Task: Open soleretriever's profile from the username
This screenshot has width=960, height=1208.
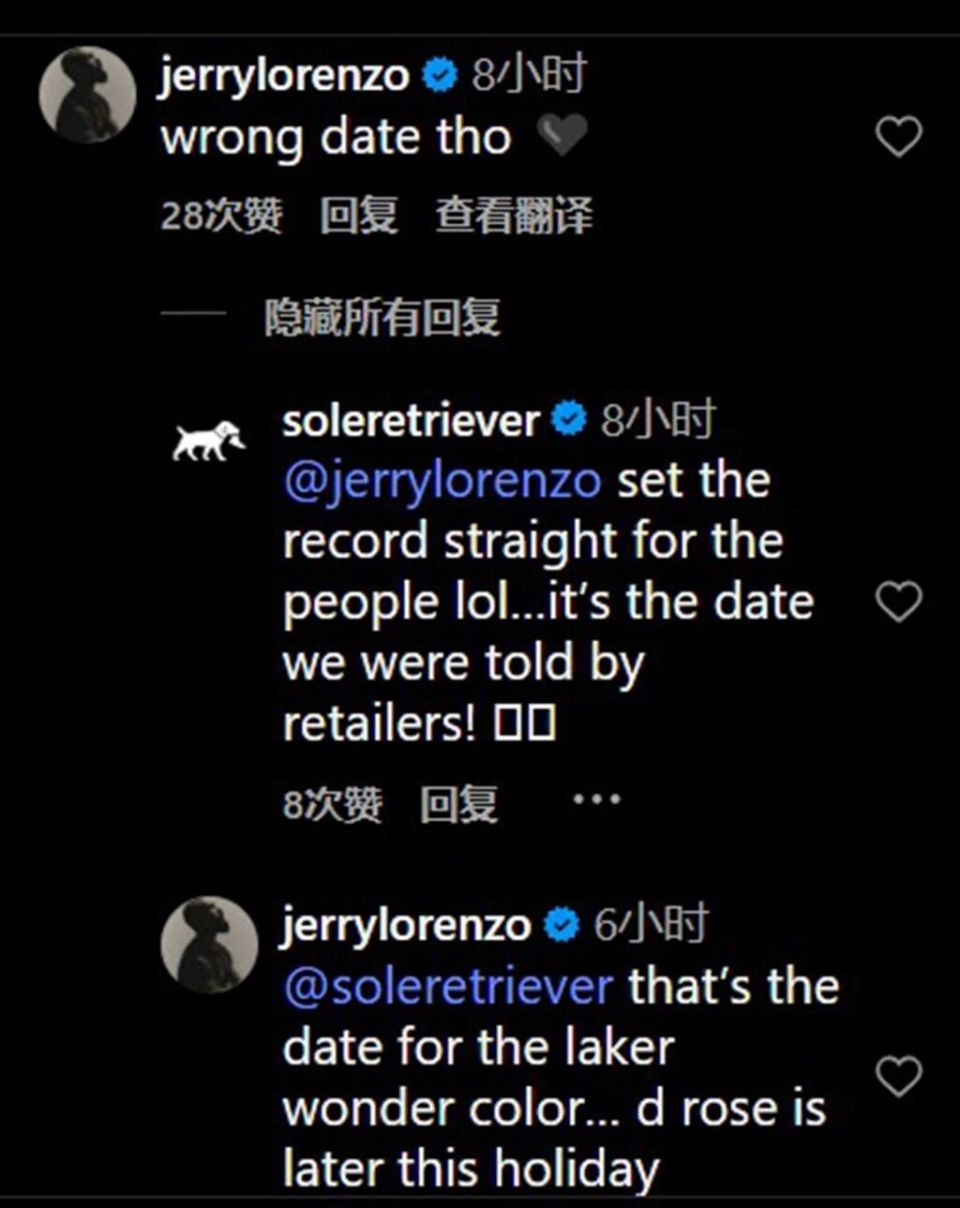Action: [411, 421]
